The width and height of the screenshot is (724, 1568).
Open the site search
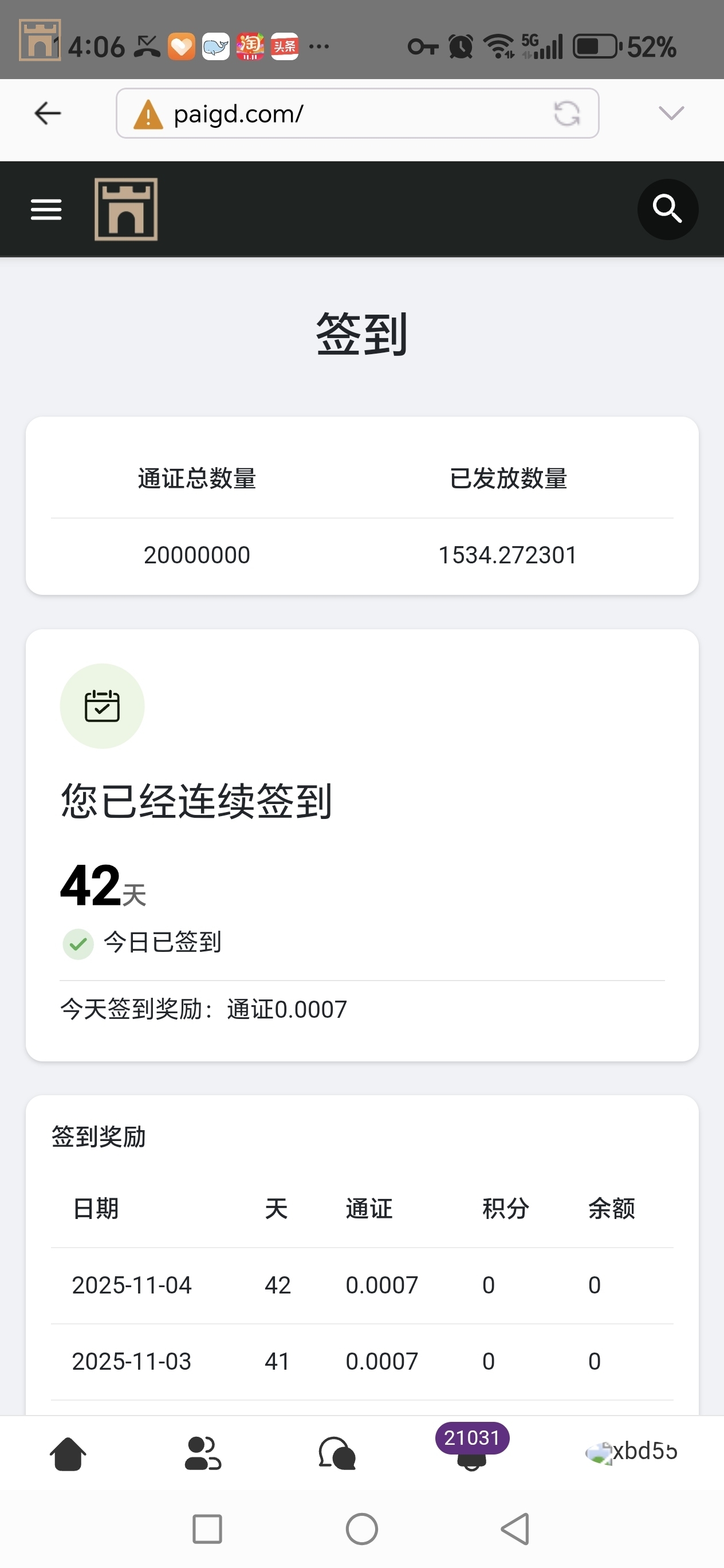coord(667,209)
